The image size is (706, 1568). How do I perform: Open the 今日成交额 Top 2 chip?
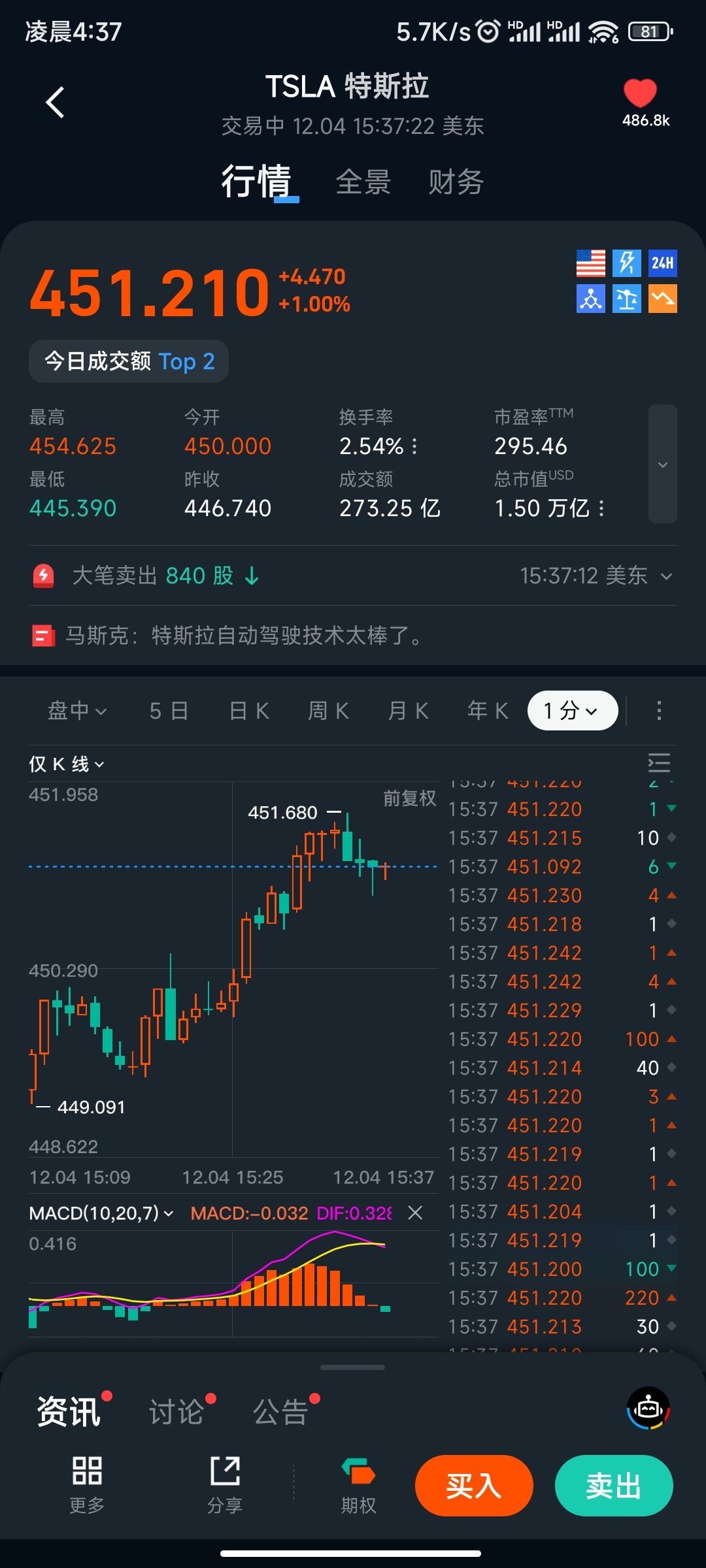click(x=129, y=361)
